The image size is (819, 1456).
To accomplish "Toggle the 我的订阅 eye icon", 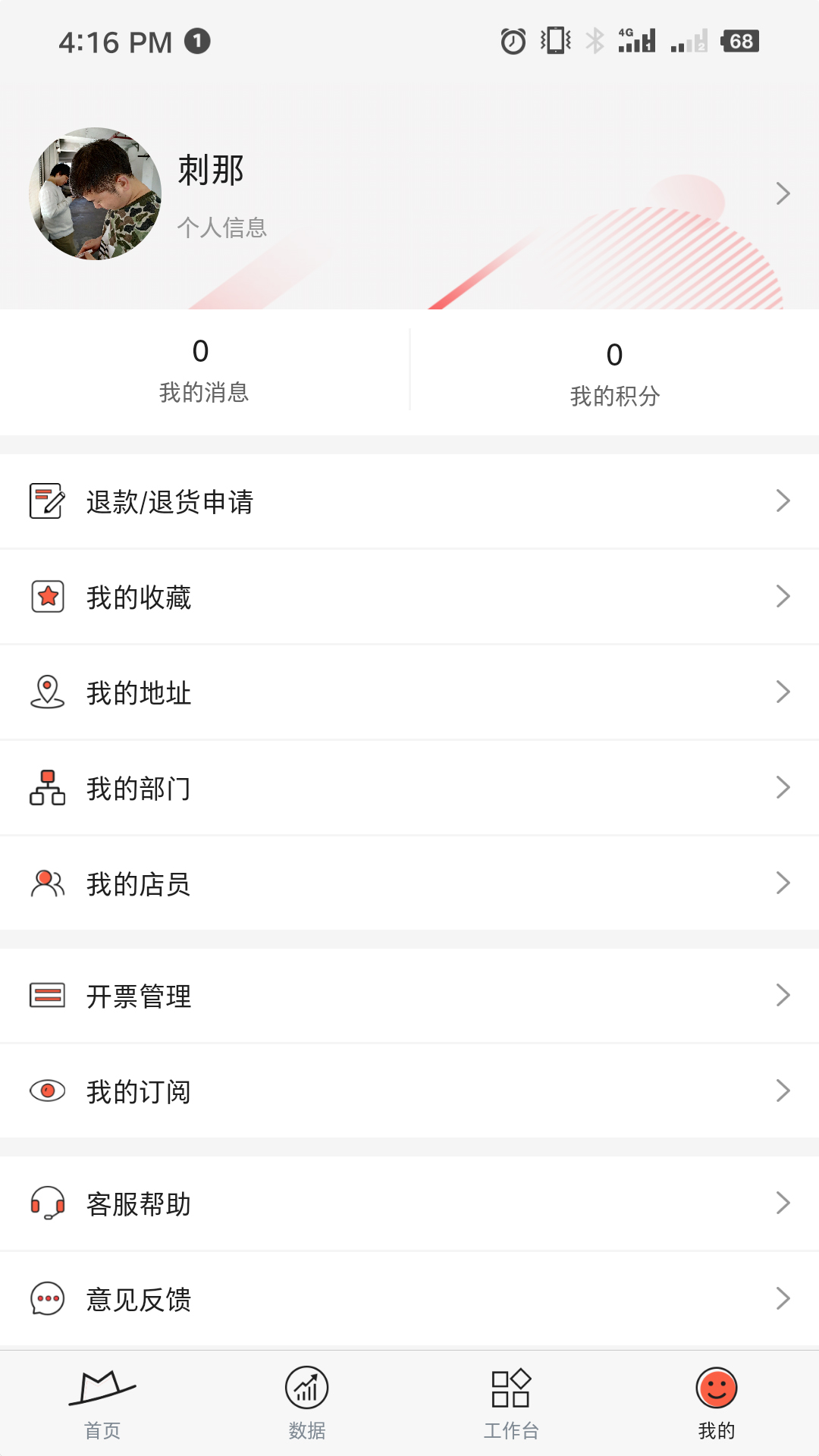I will coord(47,1091).
